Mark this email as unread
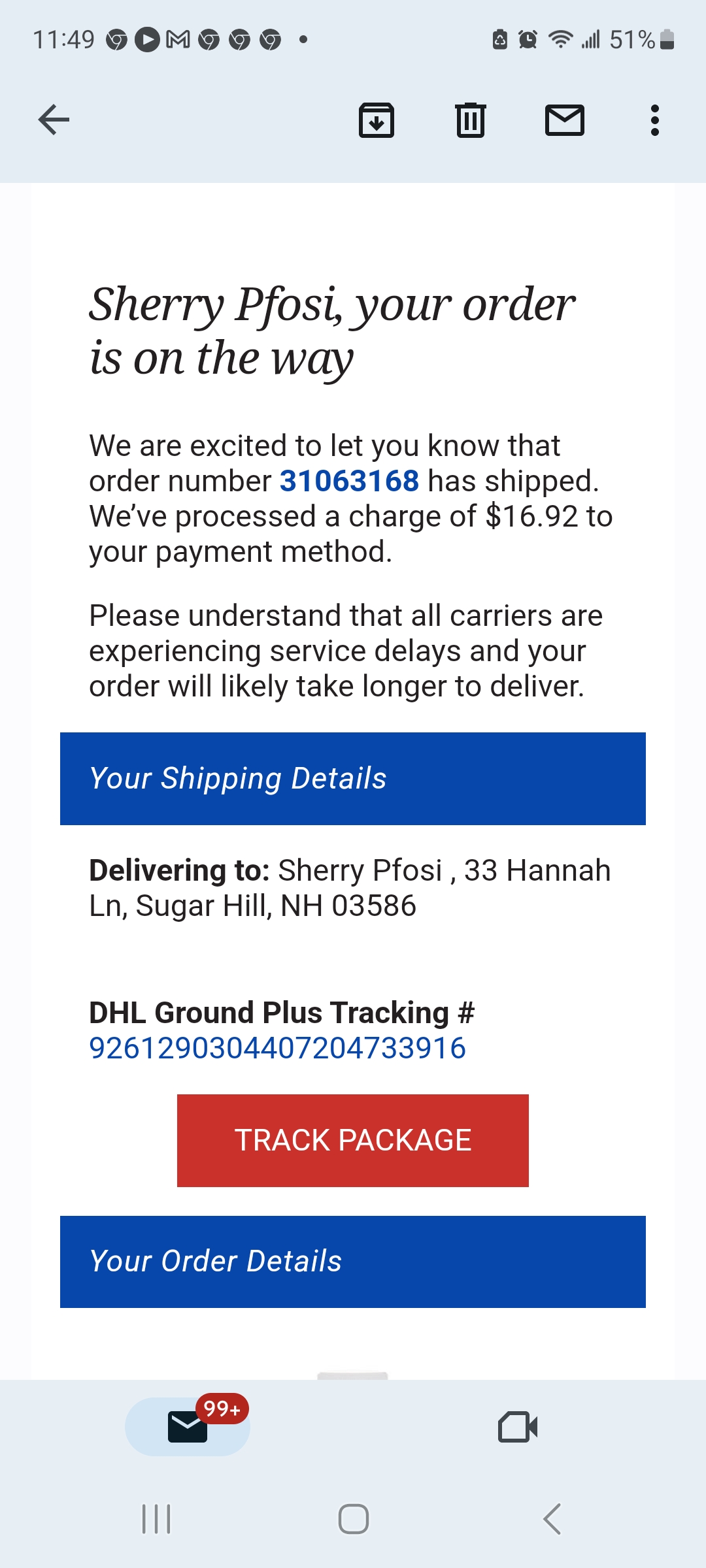Screen dimensions: 706x1568 (565, 120)
